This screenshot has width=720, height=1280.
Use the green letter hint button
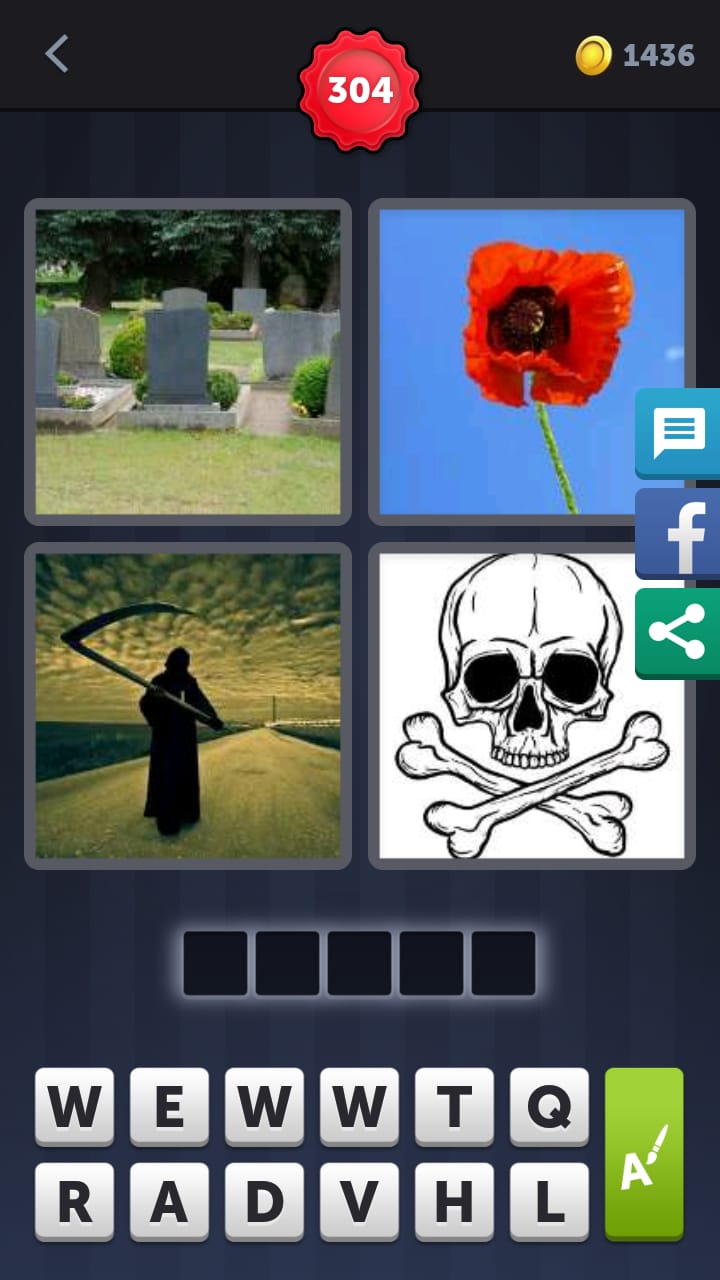(644, 1153)
